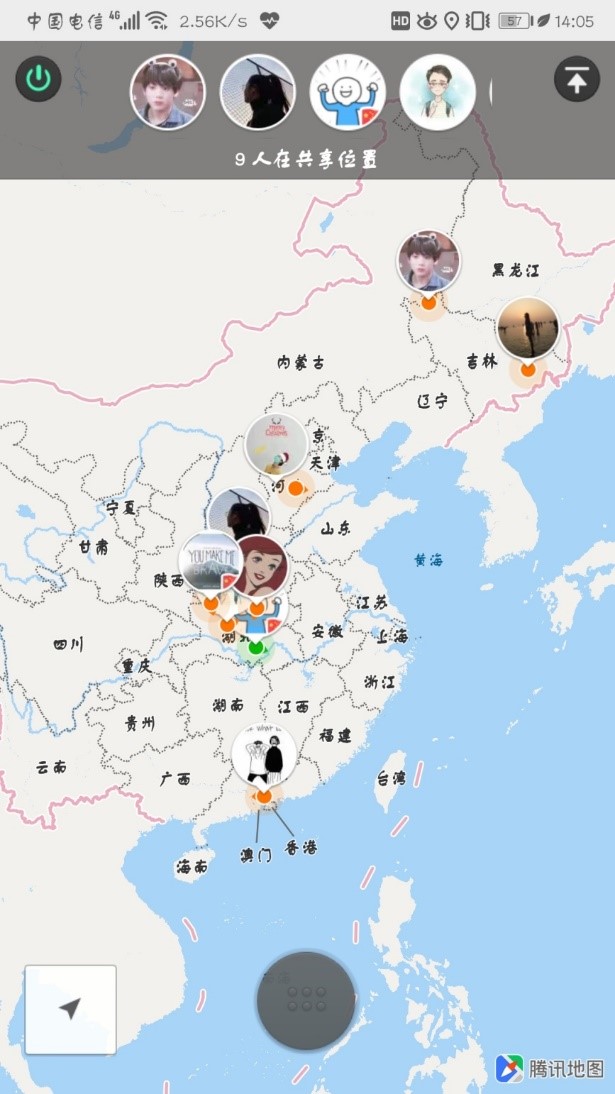The image size is (615, 1094).
Task: Tap the green power button to stop sharing
Action: tap(38, 79)
